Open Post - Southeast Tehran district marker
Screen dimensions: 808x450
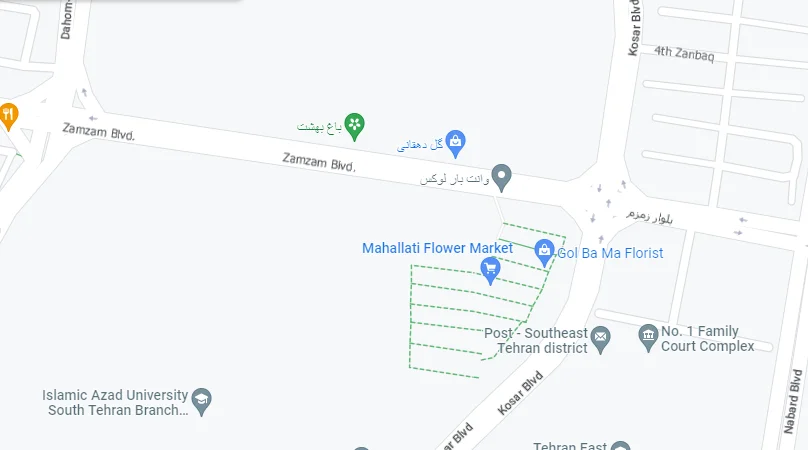(600, 338)
